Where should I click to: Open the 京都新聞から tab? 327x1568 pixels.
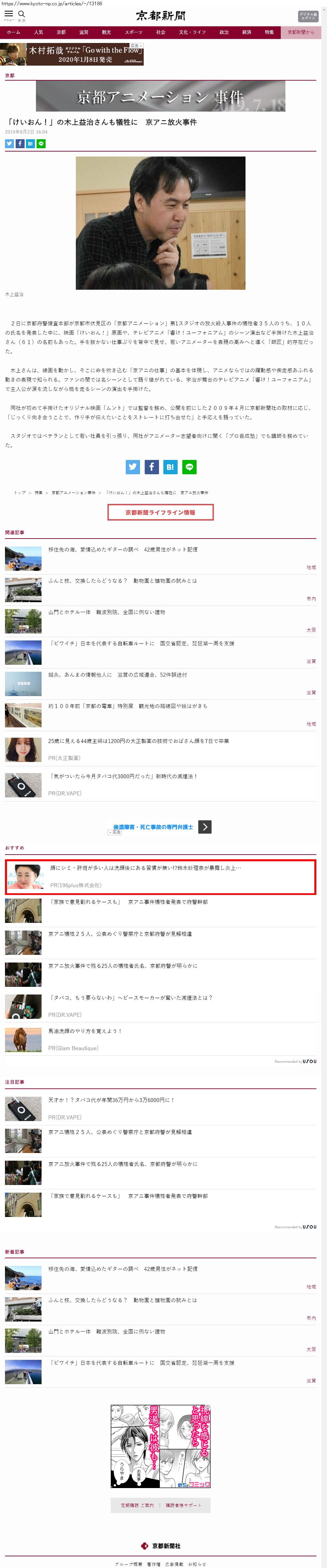[301, 32]
